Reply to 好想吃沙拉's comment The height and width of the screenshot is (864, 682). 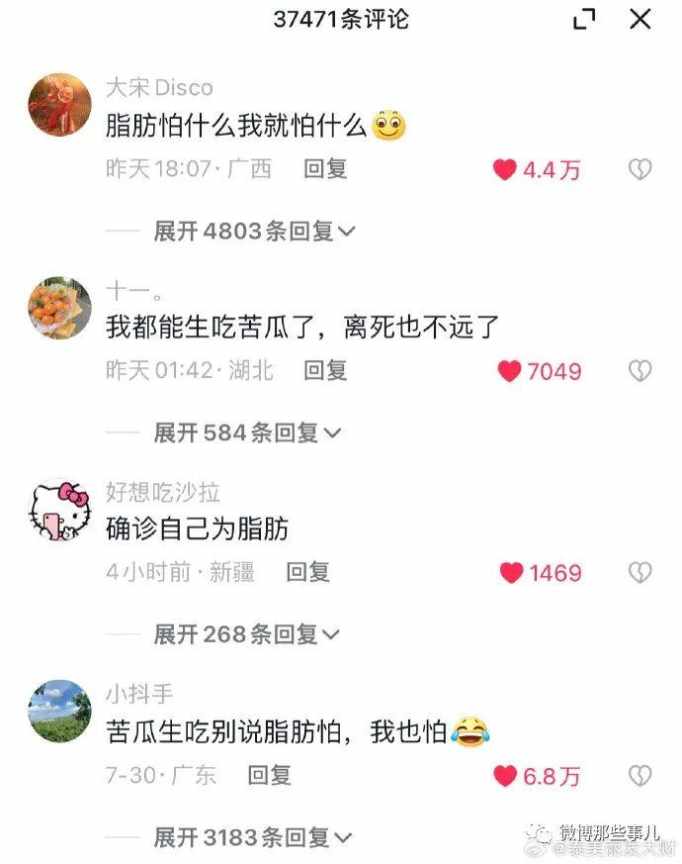pyautogui.click(x=307, y=572)
